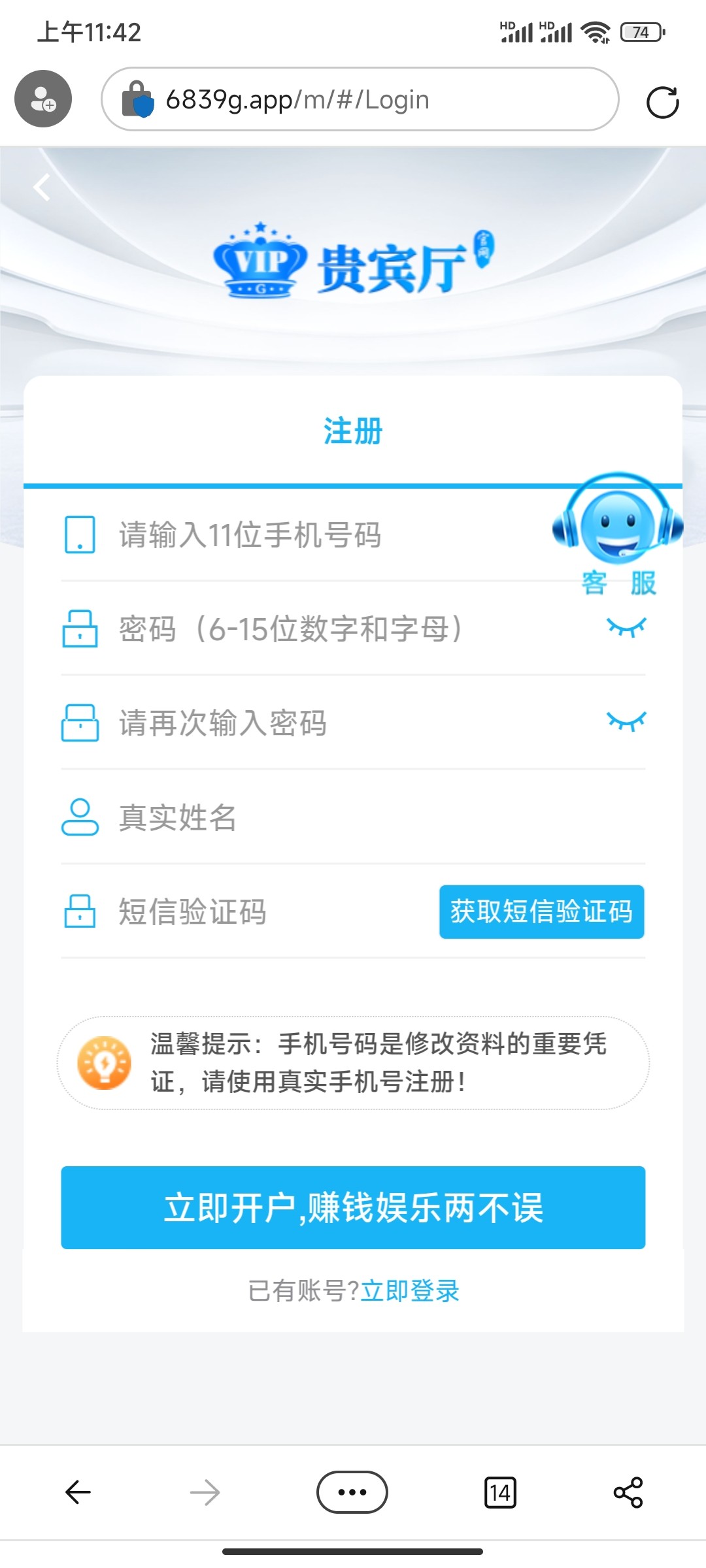
Task: Share this page via the share icon
Action: 628,1492
